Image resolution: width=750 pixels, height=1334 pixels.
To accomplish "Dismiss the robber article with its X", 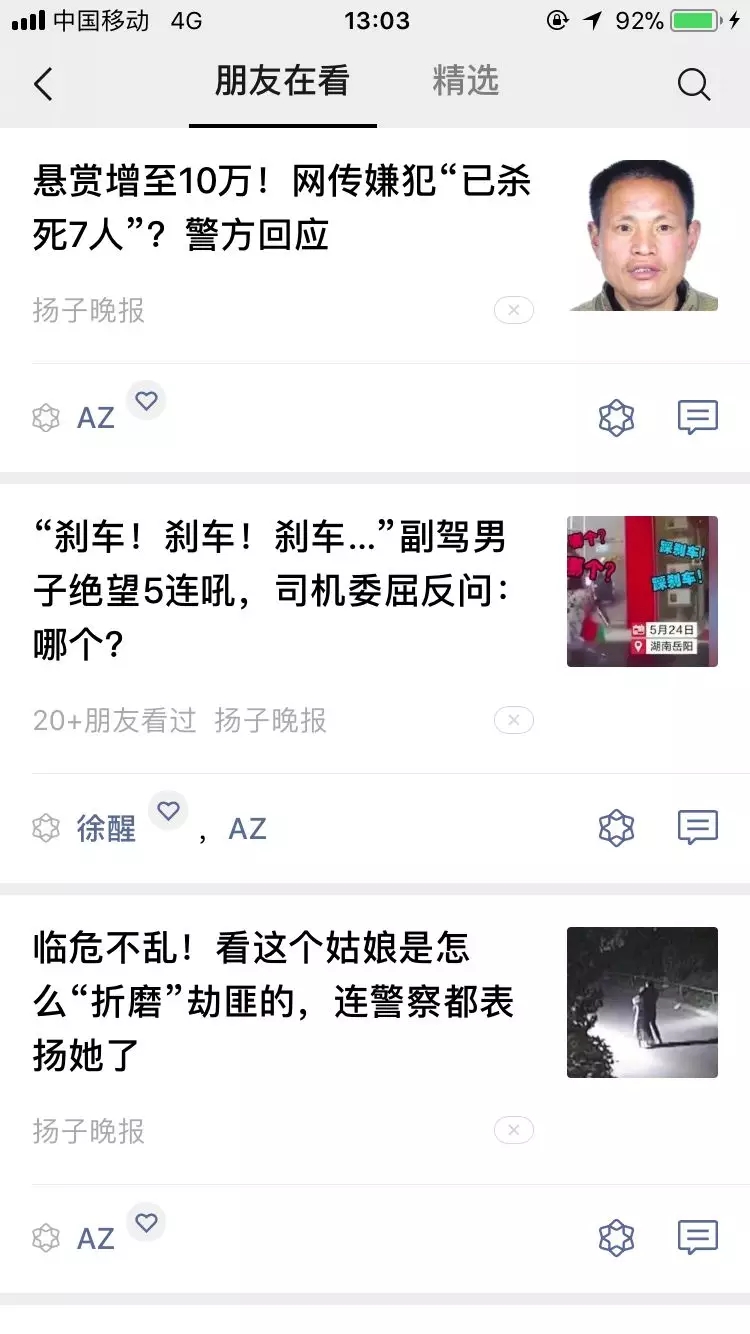I will tap(513, 1130).
